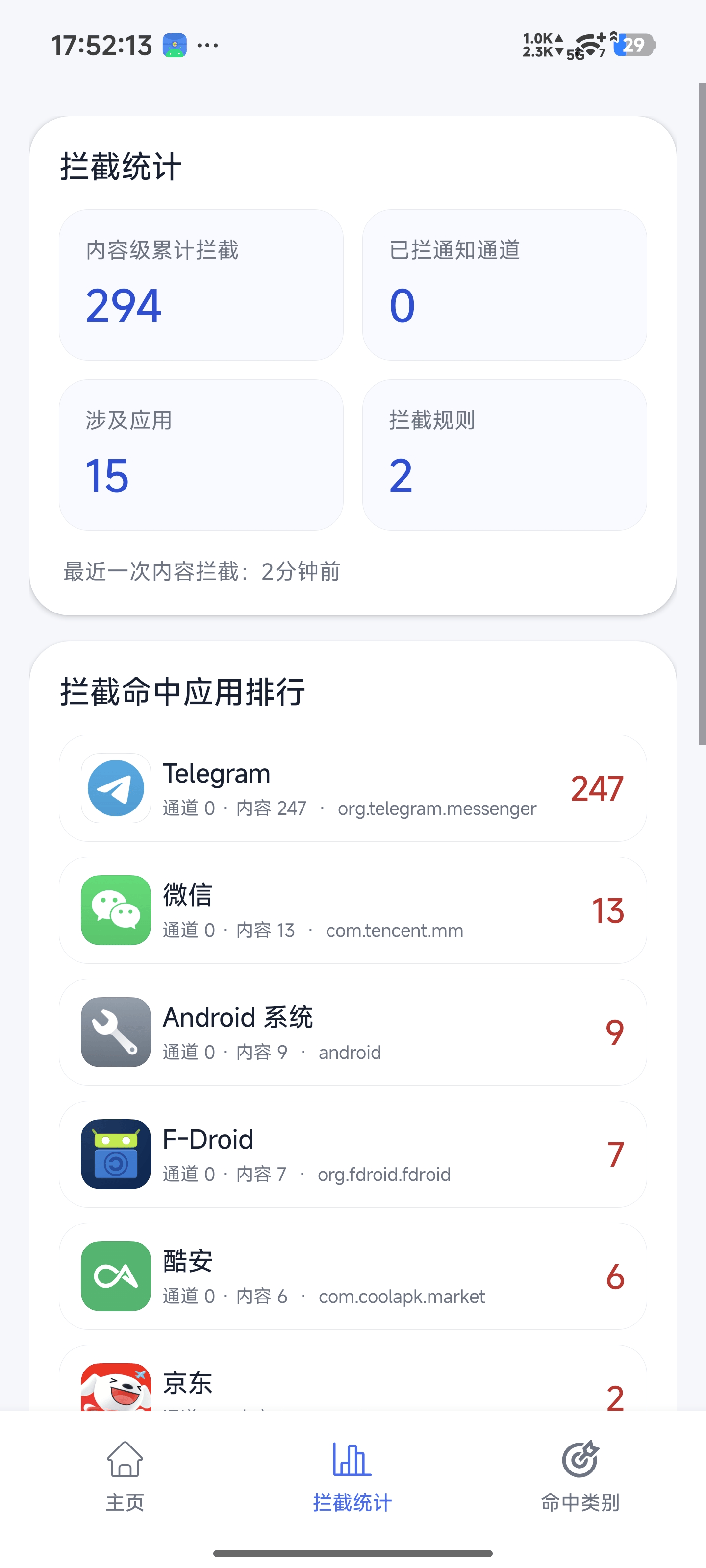Open the Telegram row in the ranking

[353, 788]
